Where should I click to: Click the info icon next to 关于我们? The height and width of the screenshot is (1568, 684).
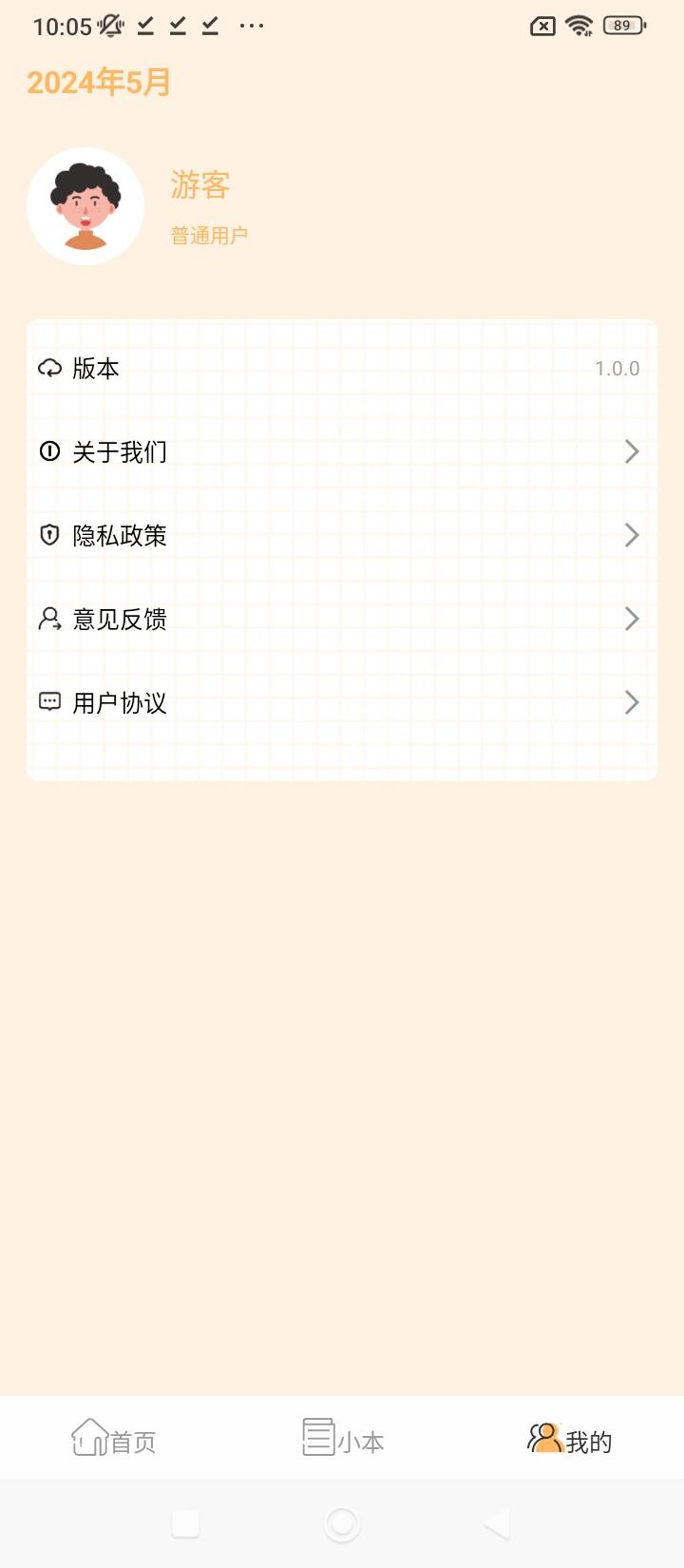(51, 451)
